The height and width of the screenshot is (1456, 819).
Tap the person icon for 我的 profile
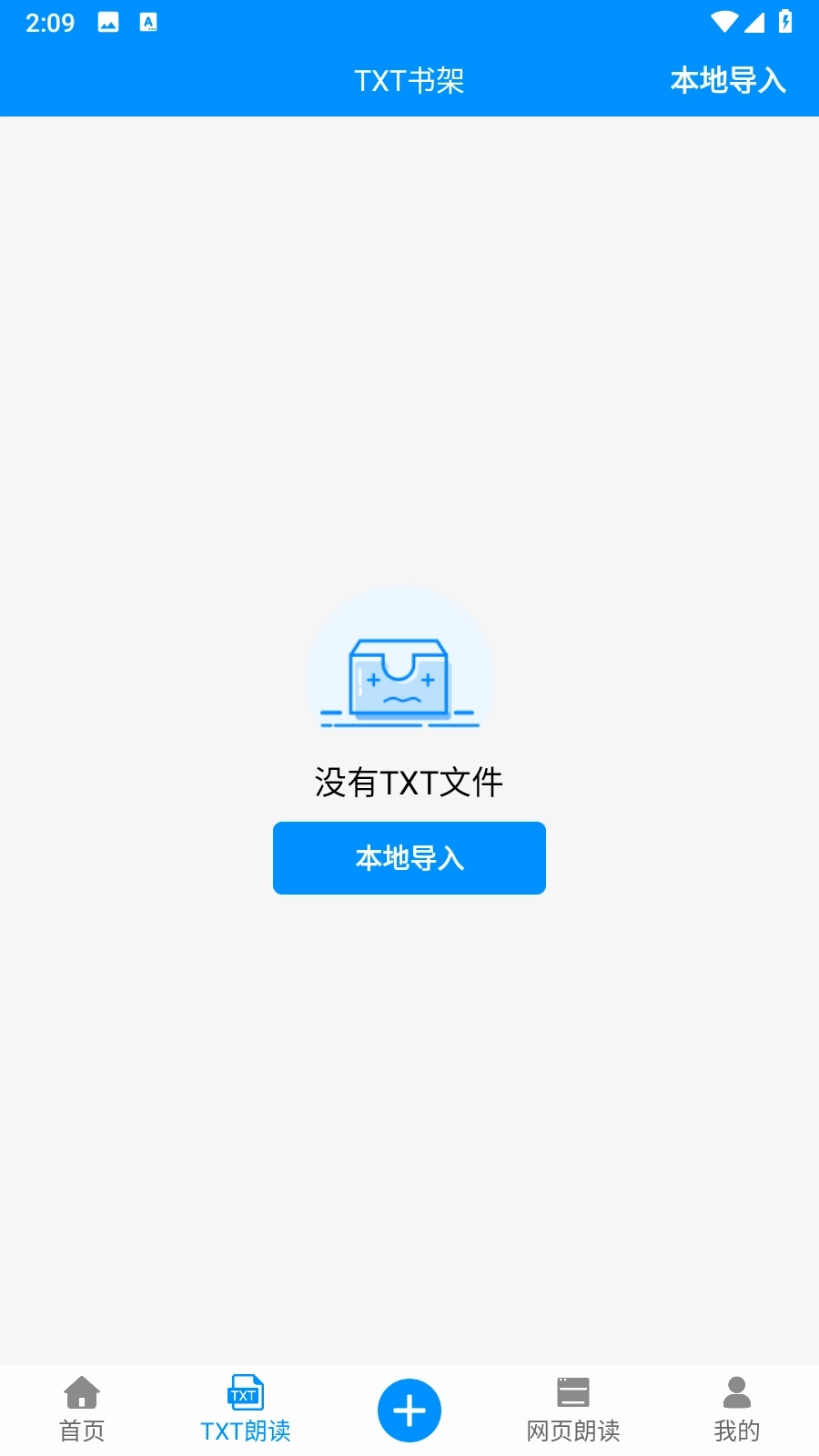(x=737, y=1392)
